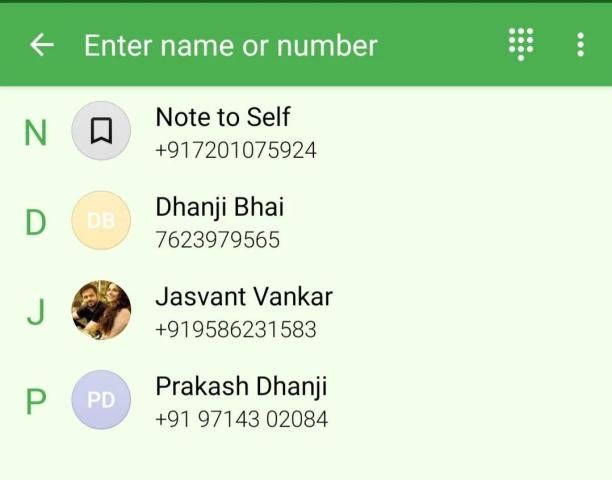The height and width of the screenshot is (480, 612).
Task: Open the dial pad keyboard icon
Action: pyautogui.click(x=521, y=44)
